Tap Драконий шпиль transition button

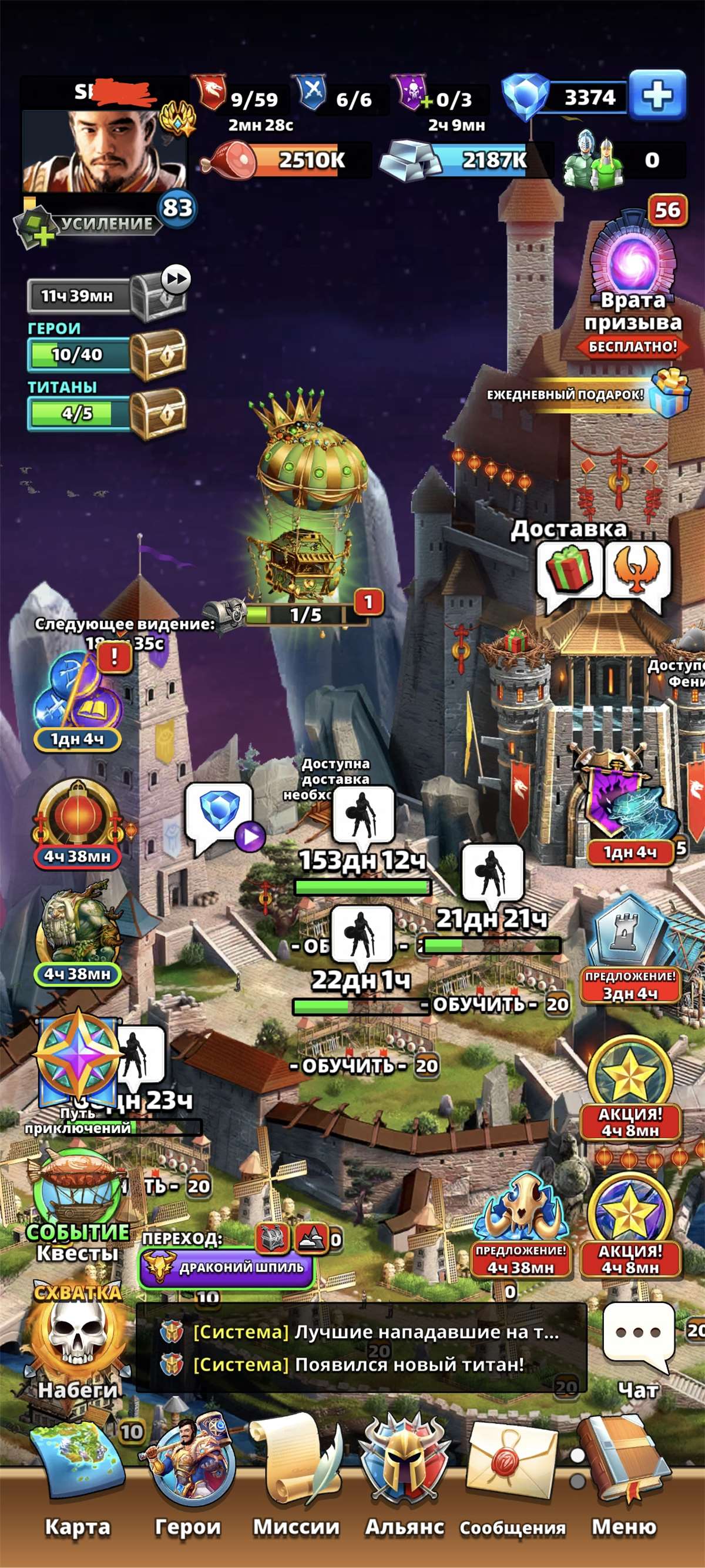click(226, 1268)
